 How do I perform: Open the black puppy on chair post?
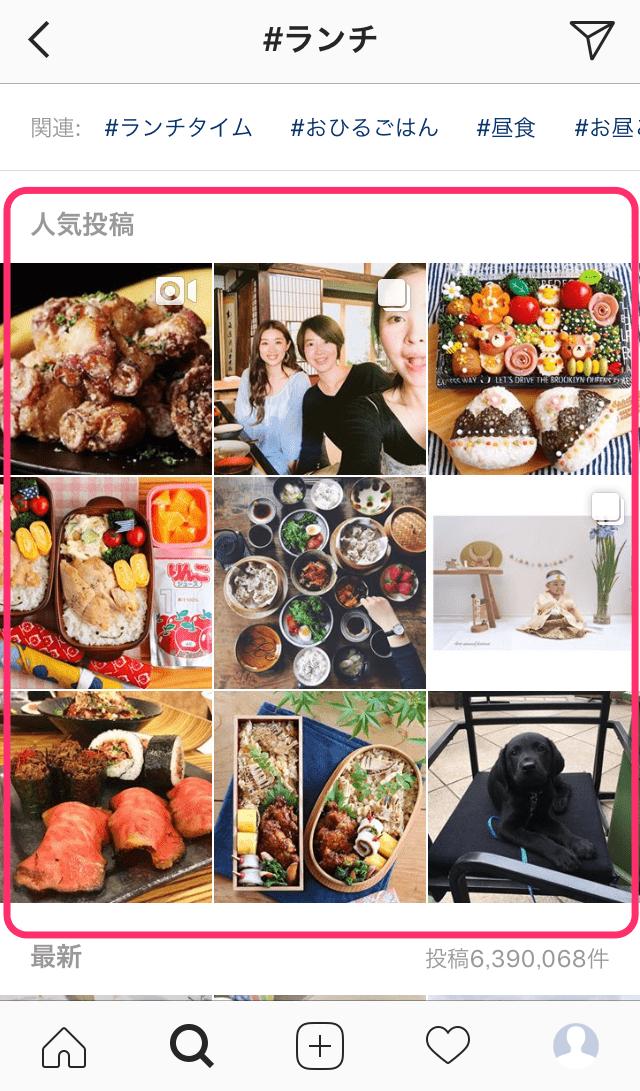[x=532, y=796]
